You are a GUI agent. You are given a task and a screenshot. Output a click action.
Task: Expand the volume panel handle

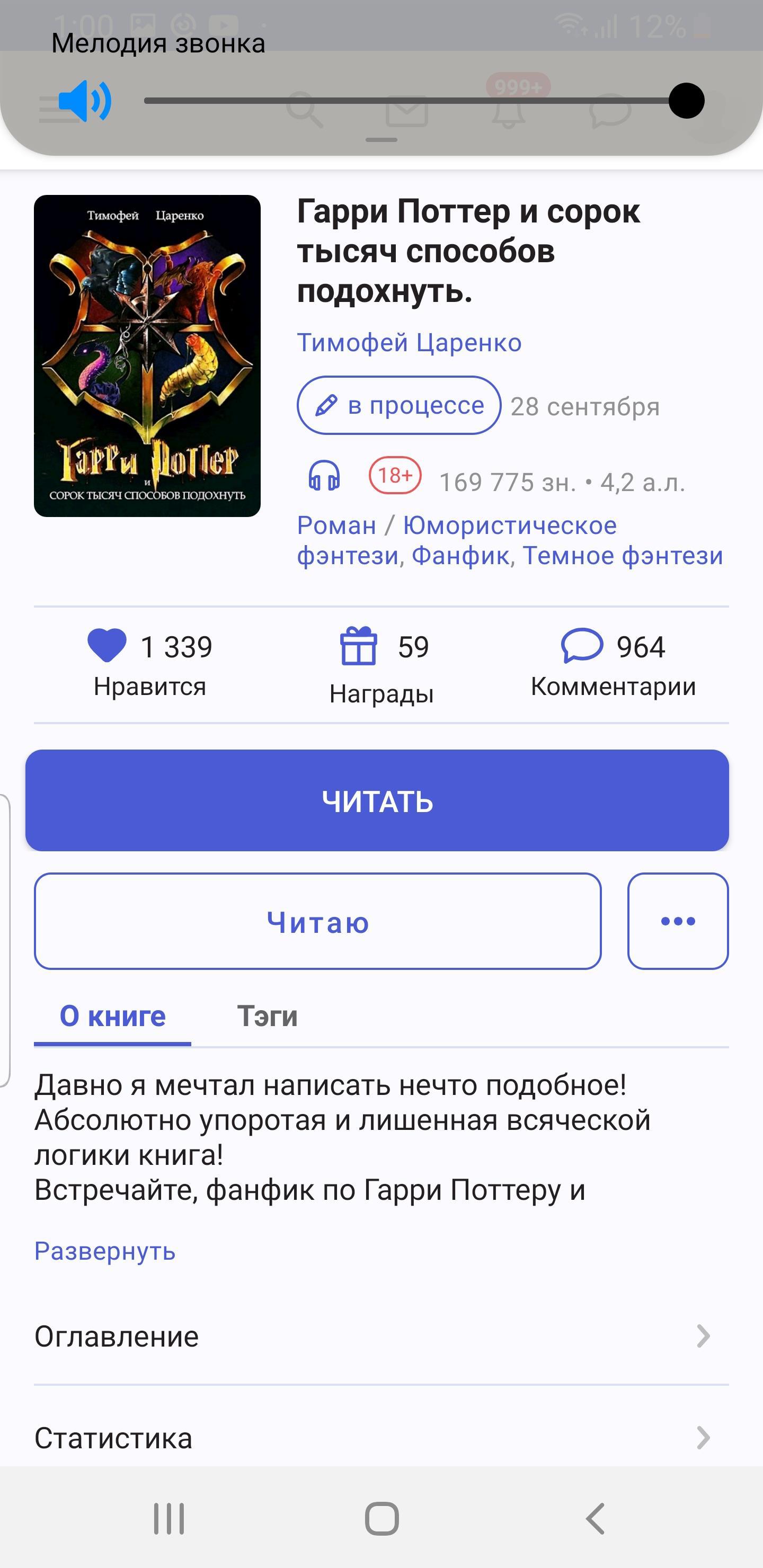pos(381,140)
